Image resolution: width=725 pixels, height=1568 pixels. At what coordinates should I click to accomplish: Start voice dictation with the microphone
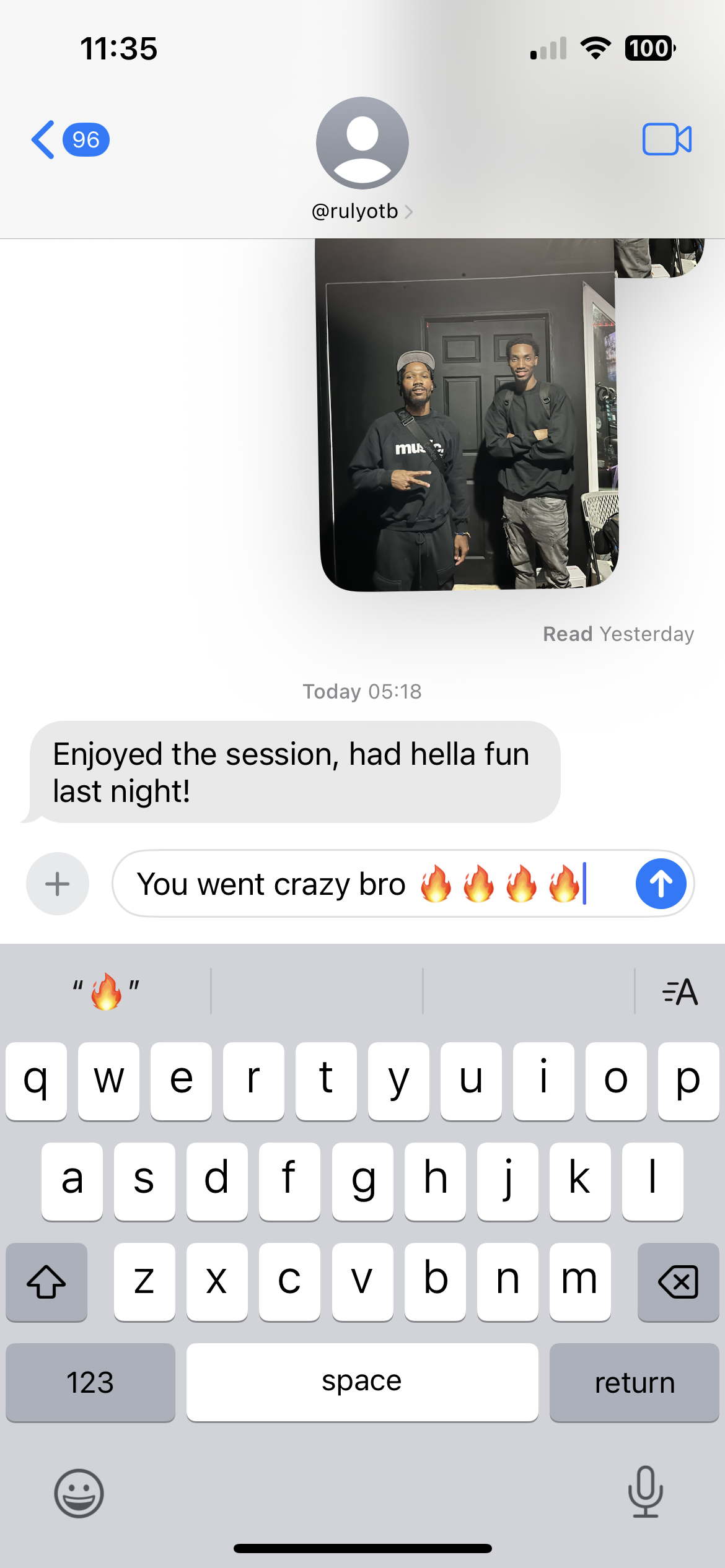click(645, 1492)
